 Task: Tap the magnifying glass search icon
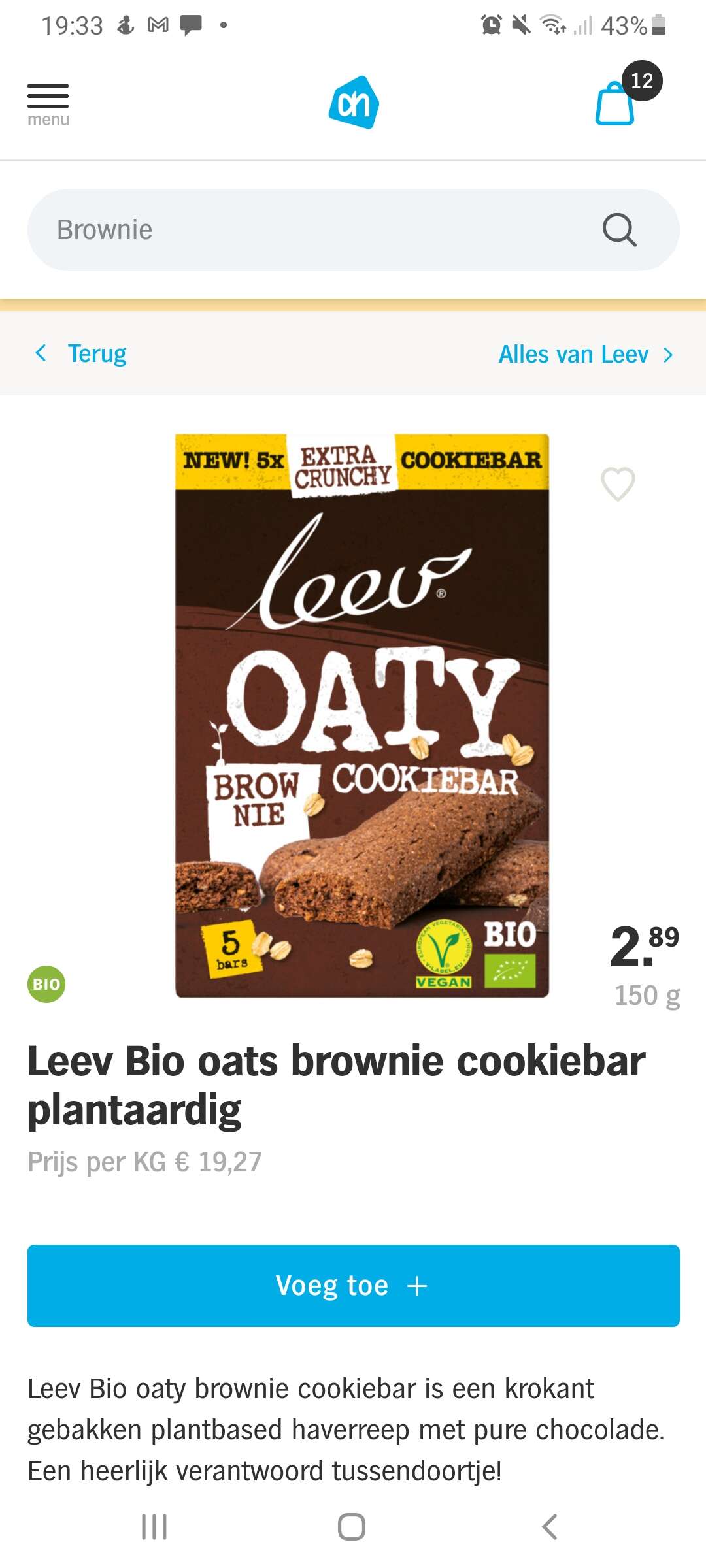[x=619, y=230]
